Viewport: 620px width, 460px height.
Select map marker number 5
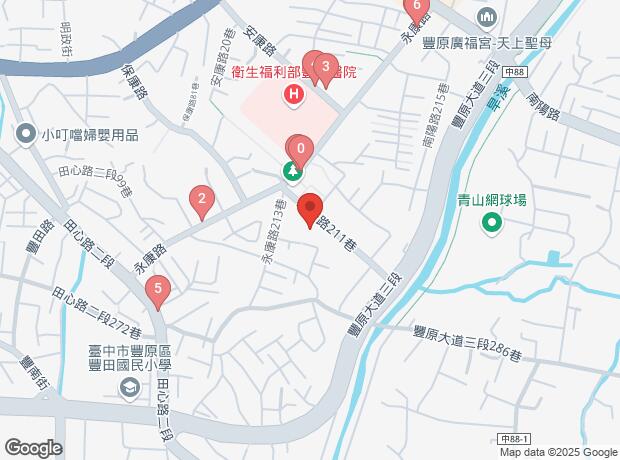point(156,290)
